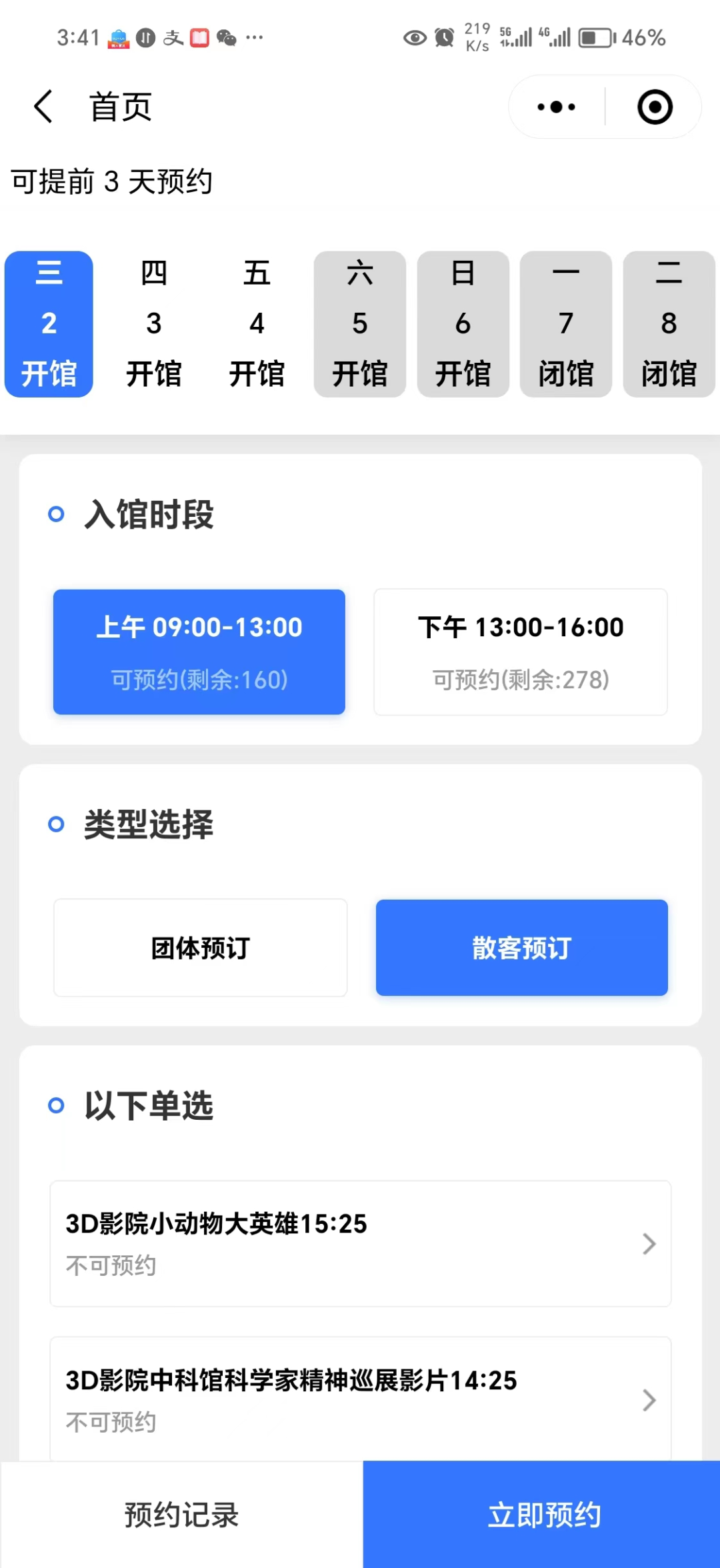Open 3D影院小动物大英雄15:25 option

(x=361, y=1243)
